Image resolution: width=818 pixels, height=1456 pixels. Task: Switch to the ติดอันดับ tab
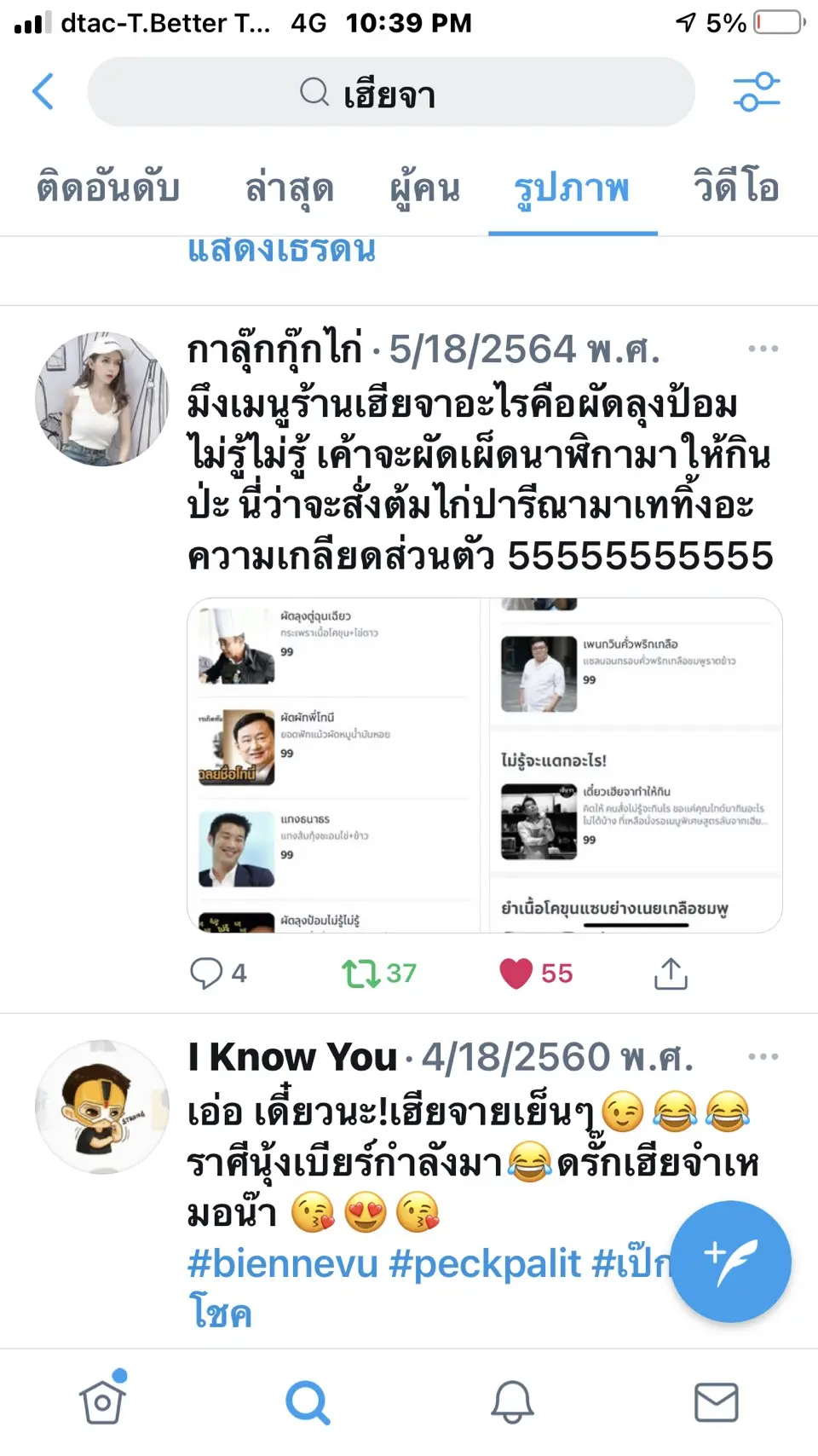(x=108, y=188)
